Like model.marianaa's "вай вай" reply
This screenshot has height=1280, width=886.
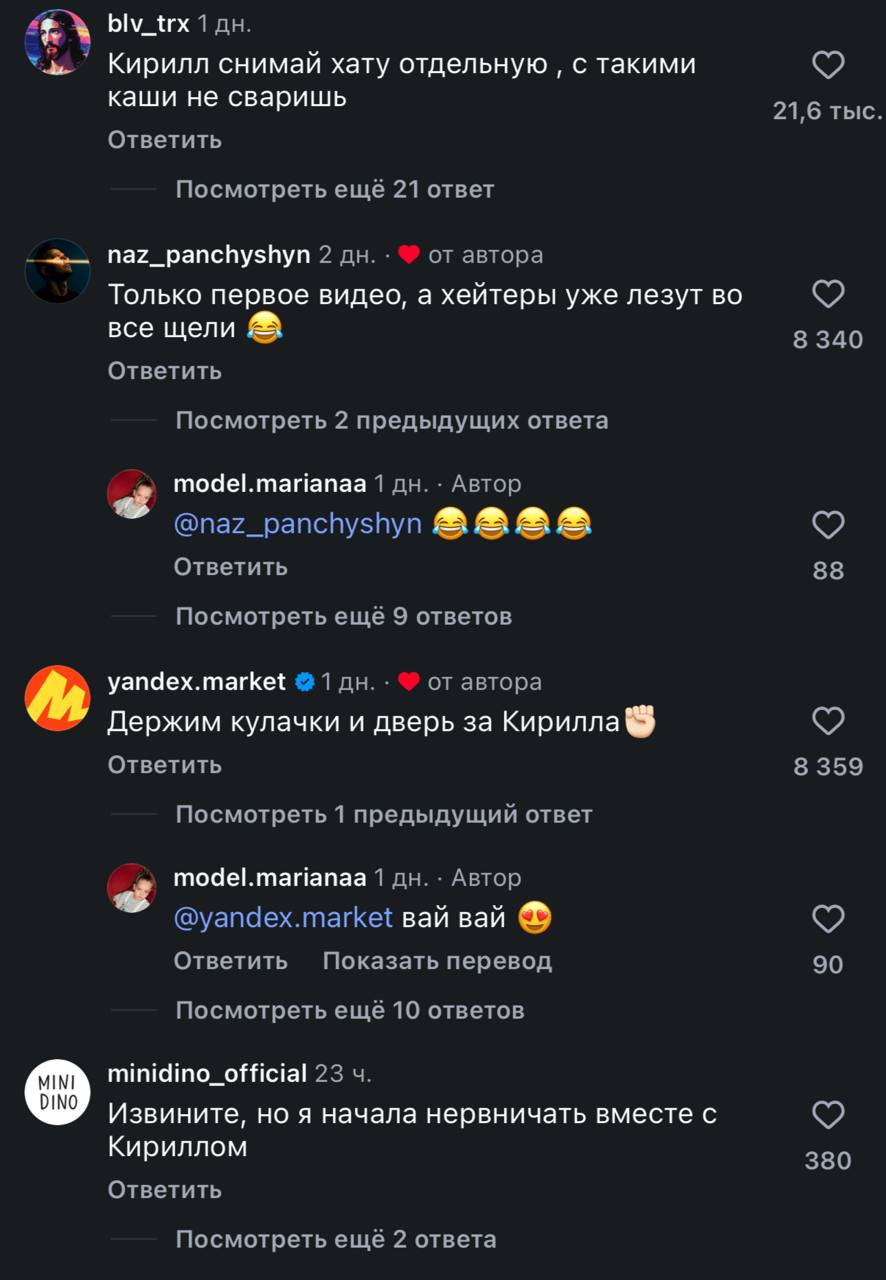click(828, 919)
